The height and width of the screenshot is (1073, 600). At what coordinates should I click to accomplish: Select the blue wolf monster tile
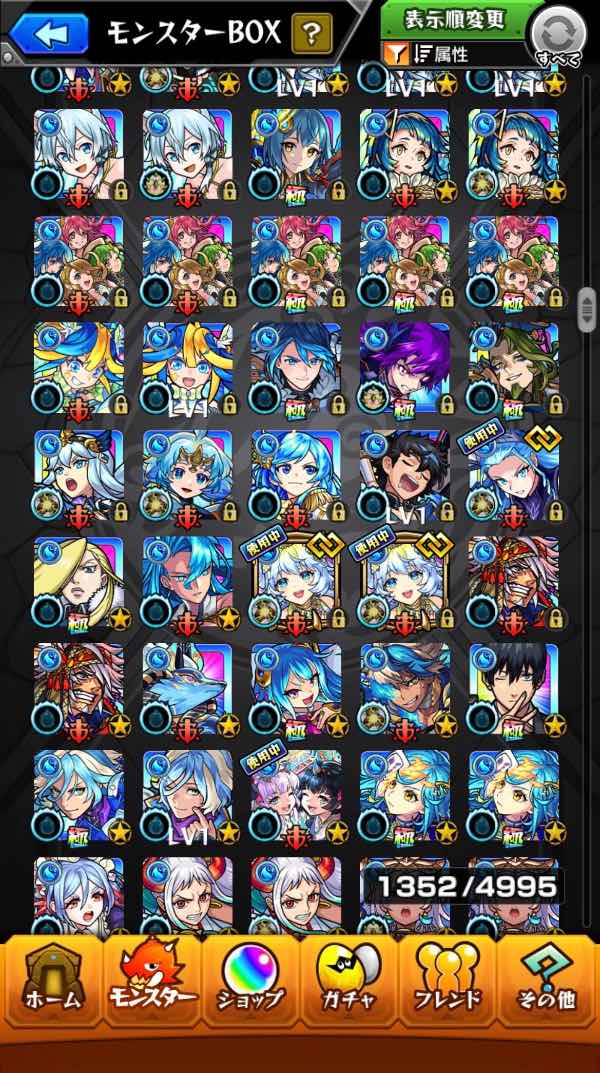click(187, 688)
